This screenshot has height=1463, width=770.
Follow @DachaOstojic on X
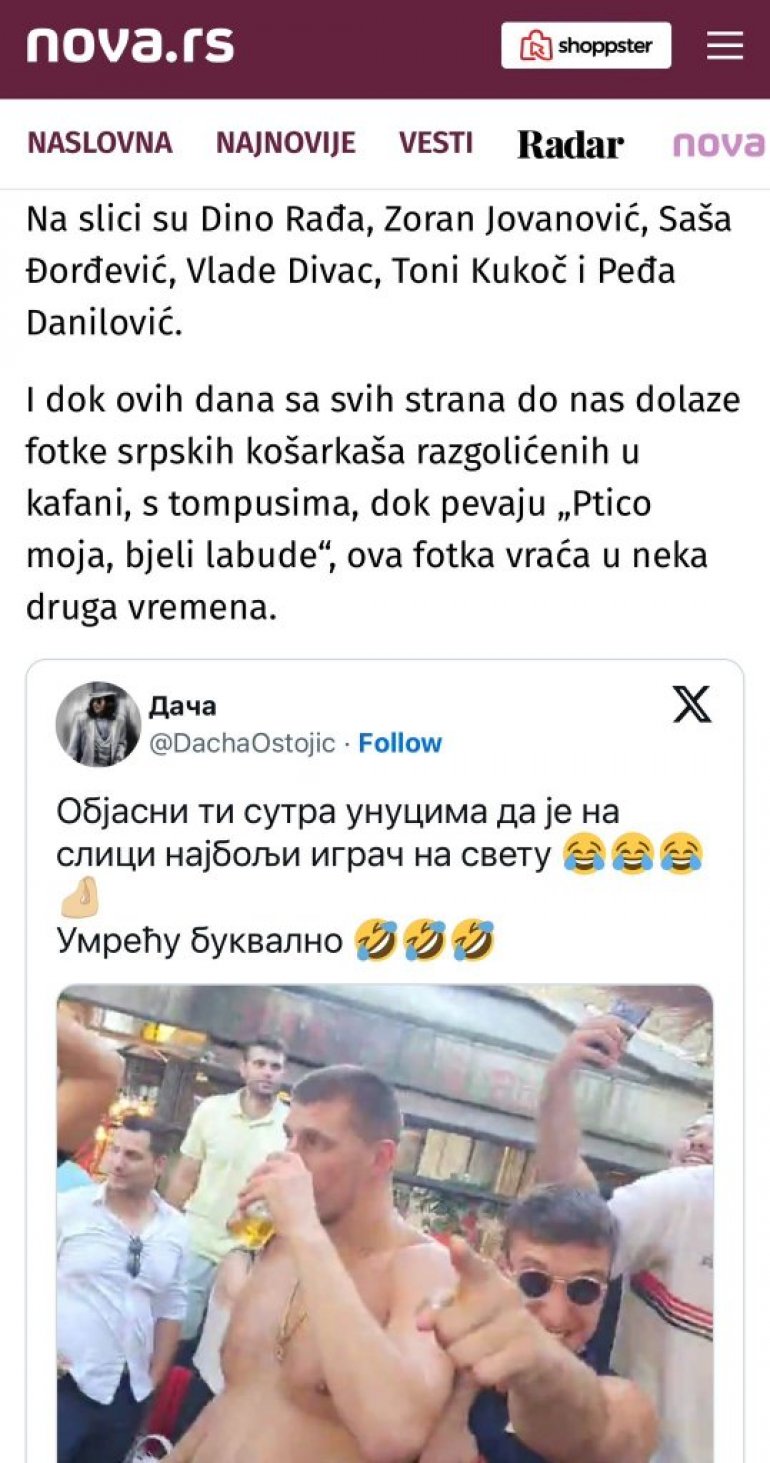pyautogui.click(x=400, y=743)
